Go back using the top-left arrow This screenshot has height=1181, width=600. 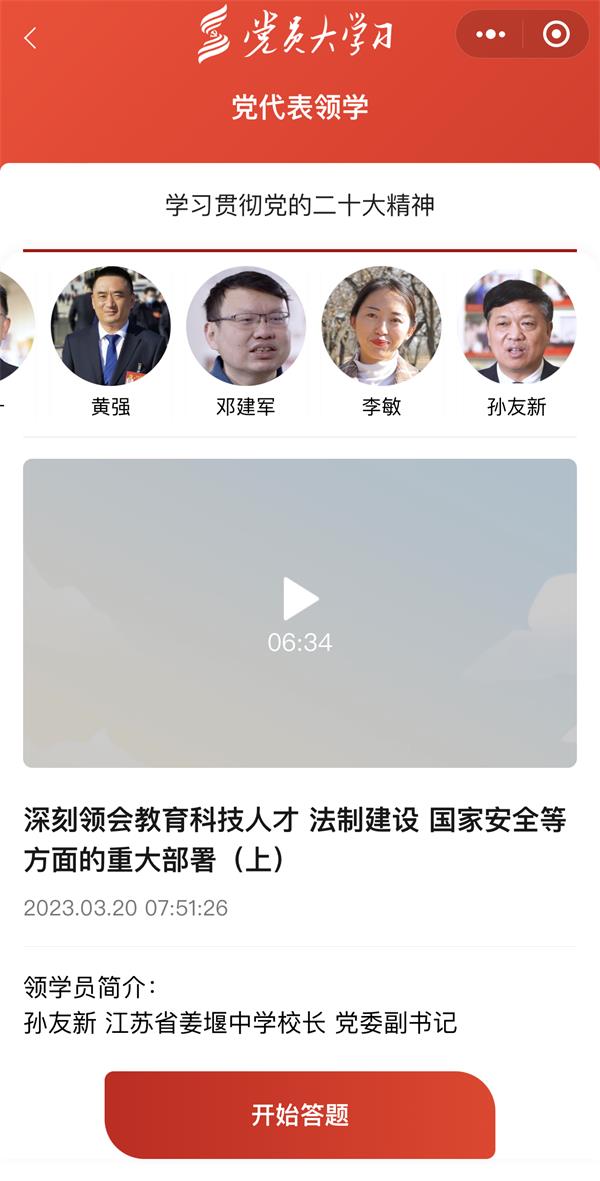pos(30,38)
